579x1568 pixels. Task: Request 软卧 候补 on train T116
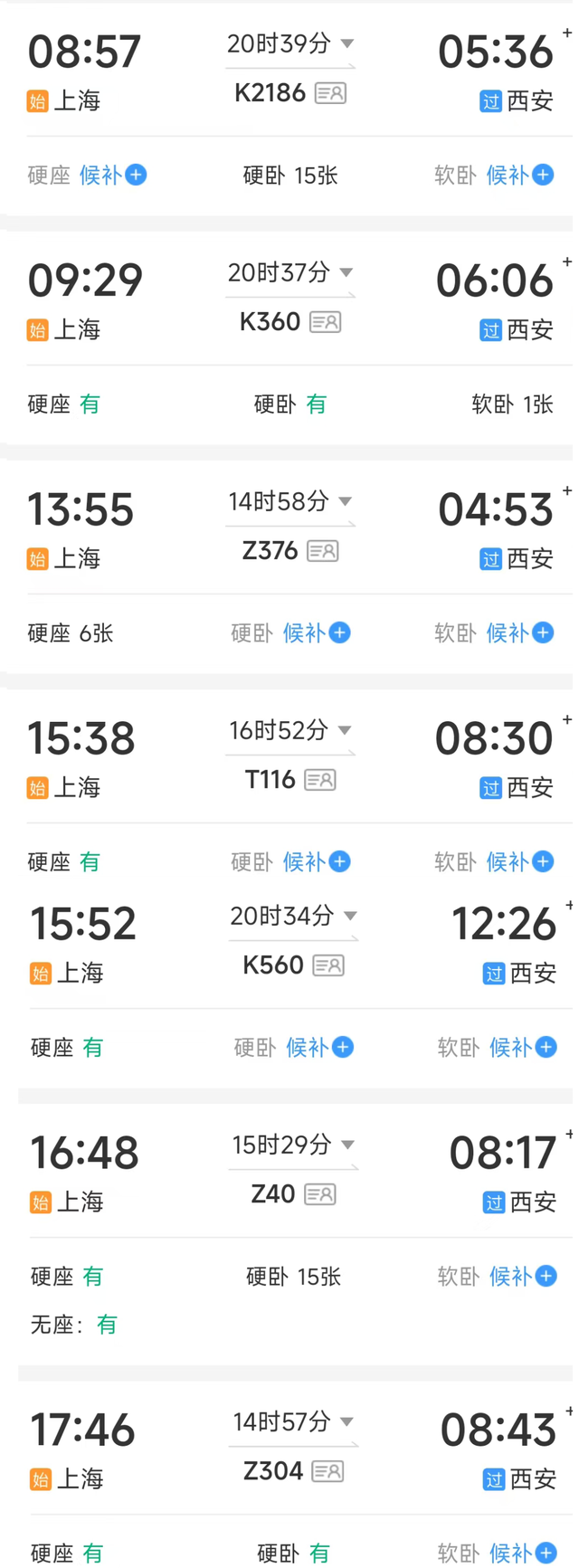click(520, 862)
